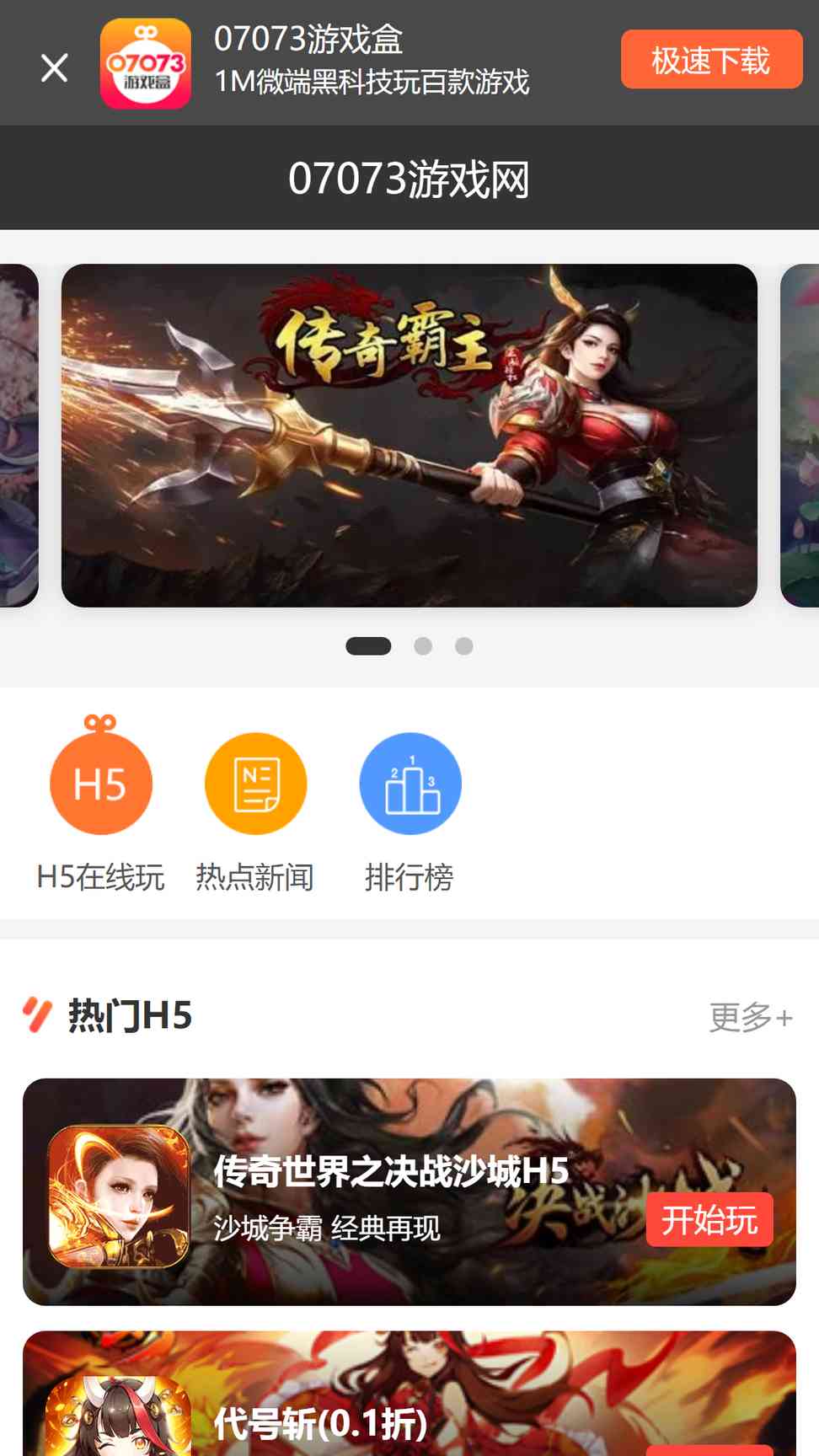Viewport: 819px width, 1456px height.
Task: Open H5在线玩 section
Action: coord(100,805)
